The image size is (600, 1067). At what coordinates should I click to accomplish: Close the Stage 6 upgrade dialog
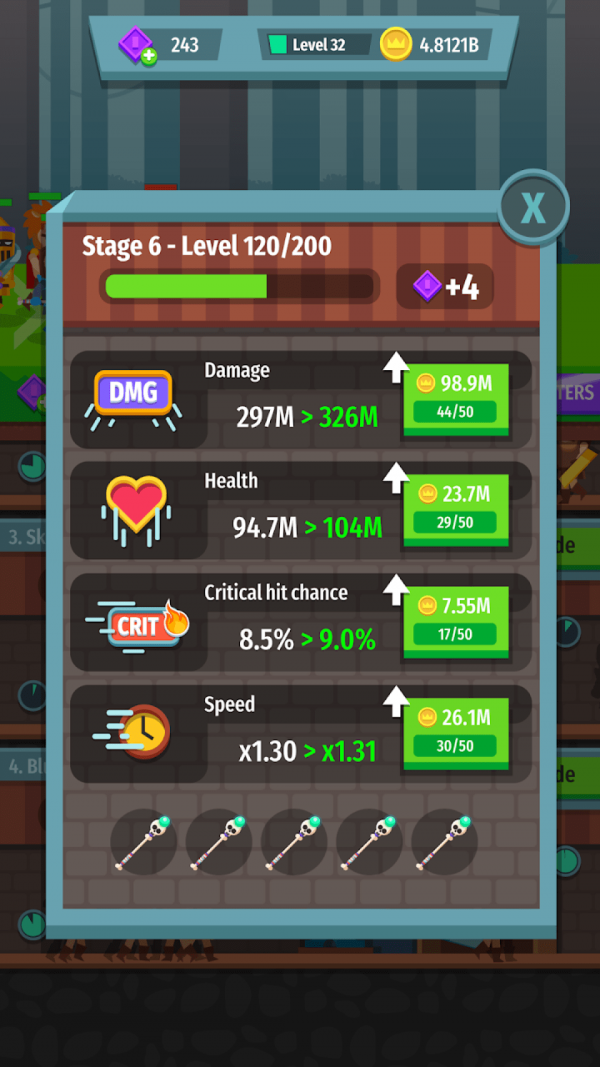533,208
